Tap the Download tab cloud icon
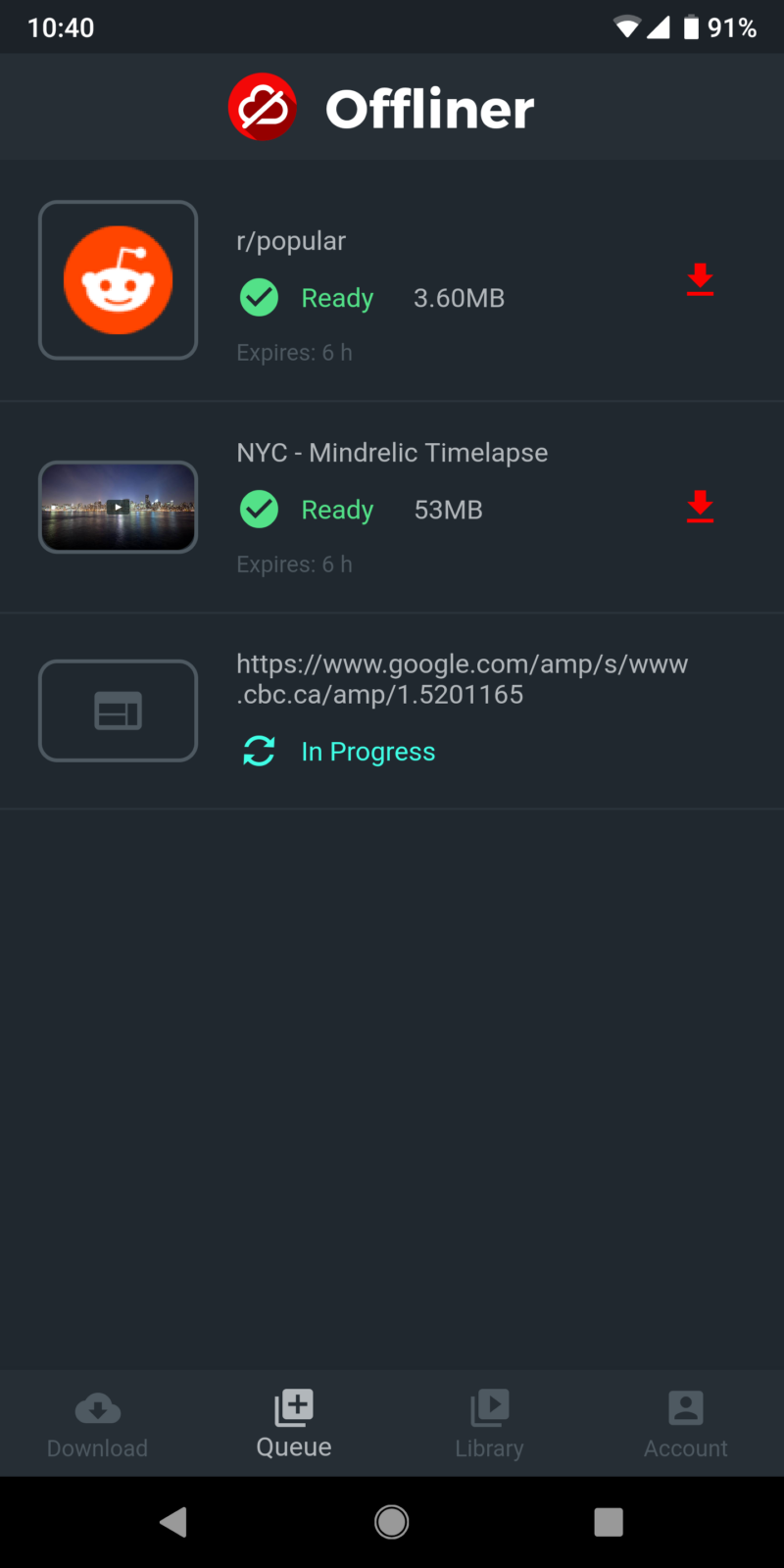784x1568 pixels. [97, 1408]
